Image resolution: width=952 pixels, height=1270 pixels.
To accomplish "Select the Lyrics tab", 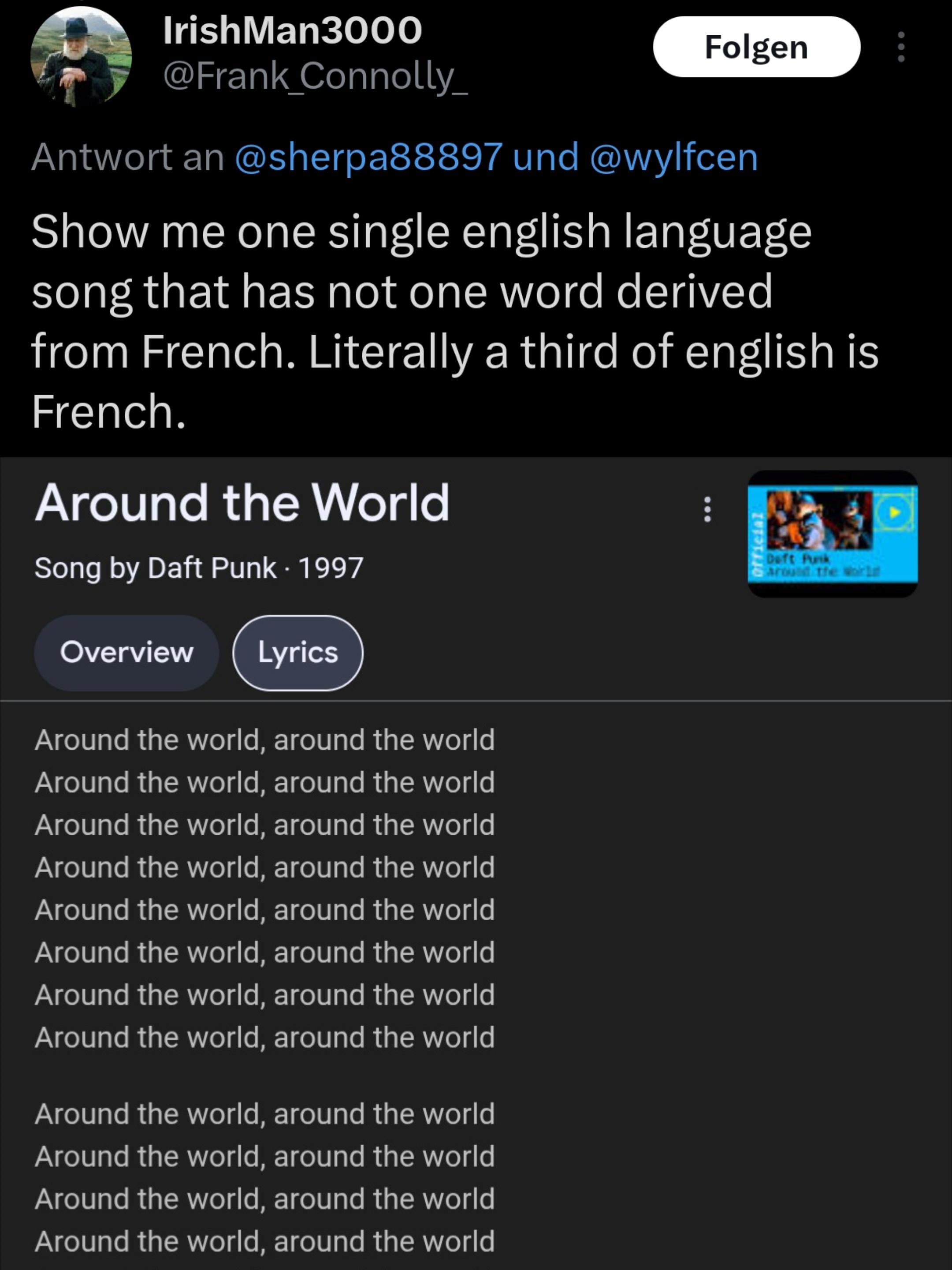I will (298, 652).
